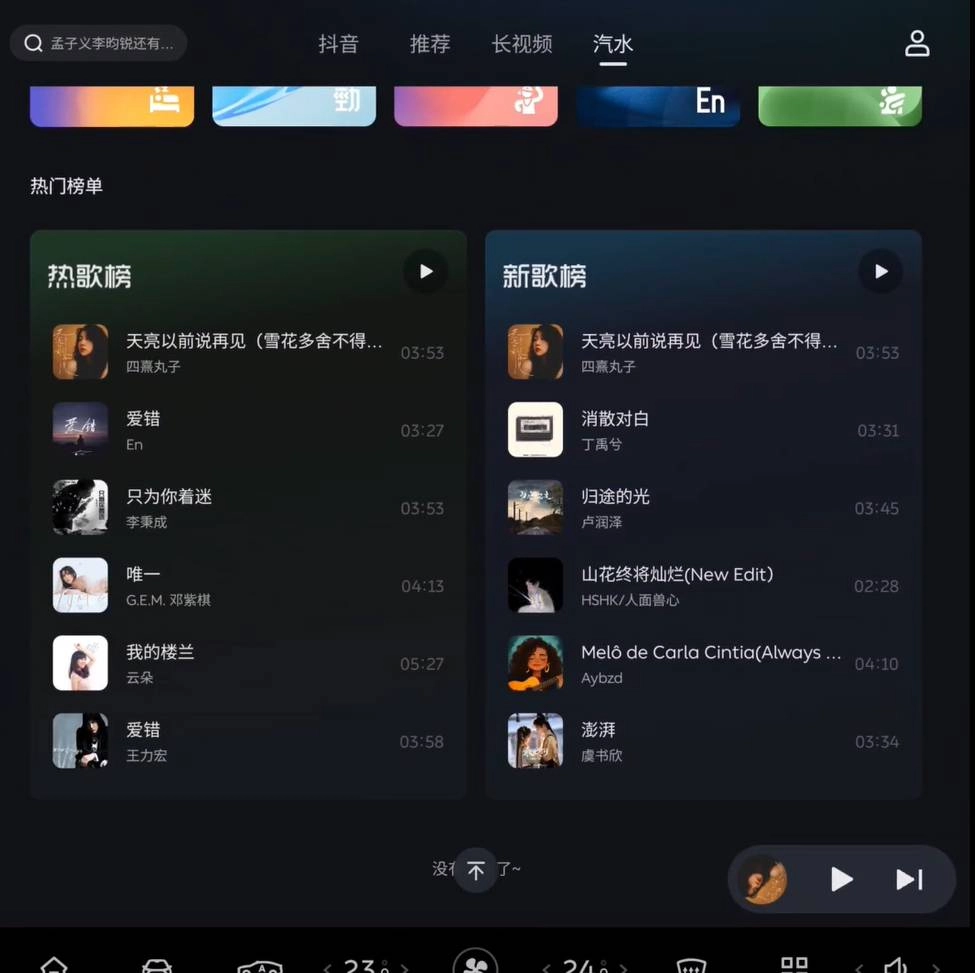Play 只为你着迷 by 李秉成
975x973 pixels.
pyautogui.click(x=248, y=508)
